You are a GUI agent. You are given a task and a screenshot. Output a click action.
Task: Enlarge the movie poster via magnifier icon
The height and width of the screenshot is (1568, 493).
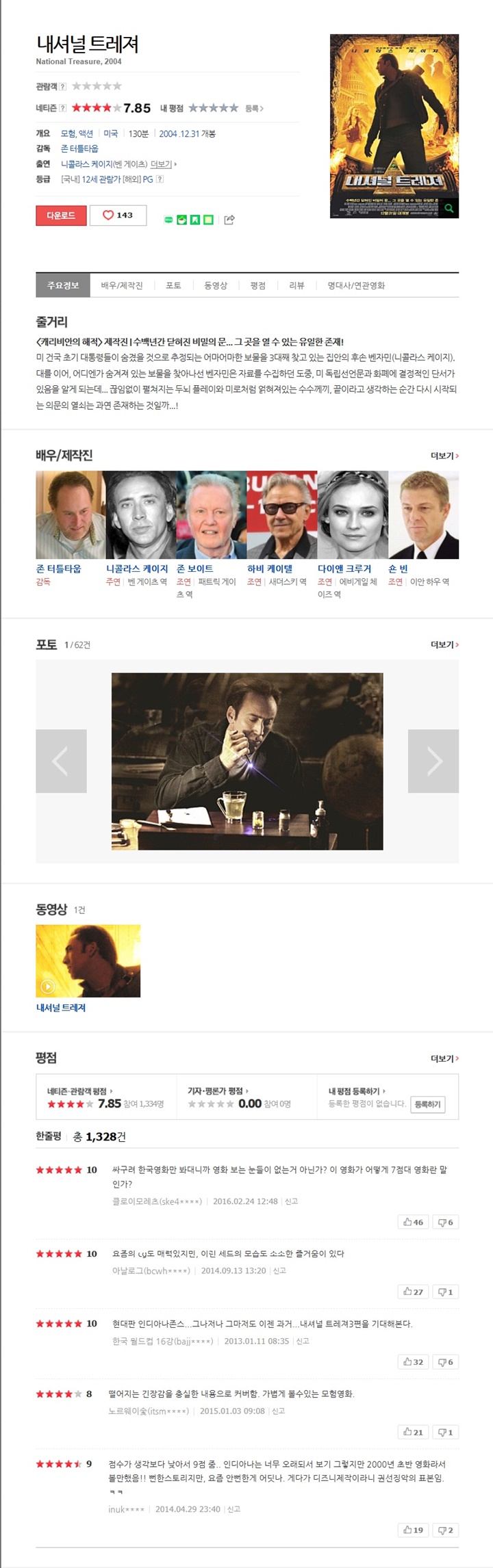(448, 208)
